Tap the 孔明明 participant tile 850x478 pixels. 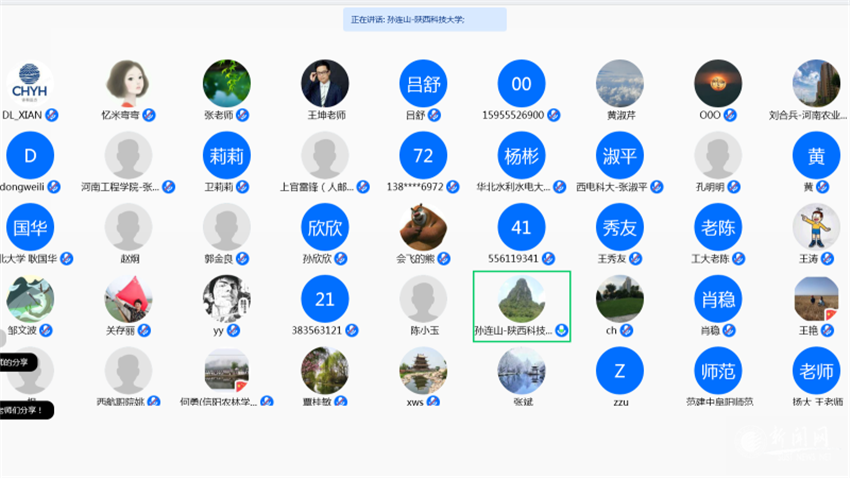(x=718, y=156)
